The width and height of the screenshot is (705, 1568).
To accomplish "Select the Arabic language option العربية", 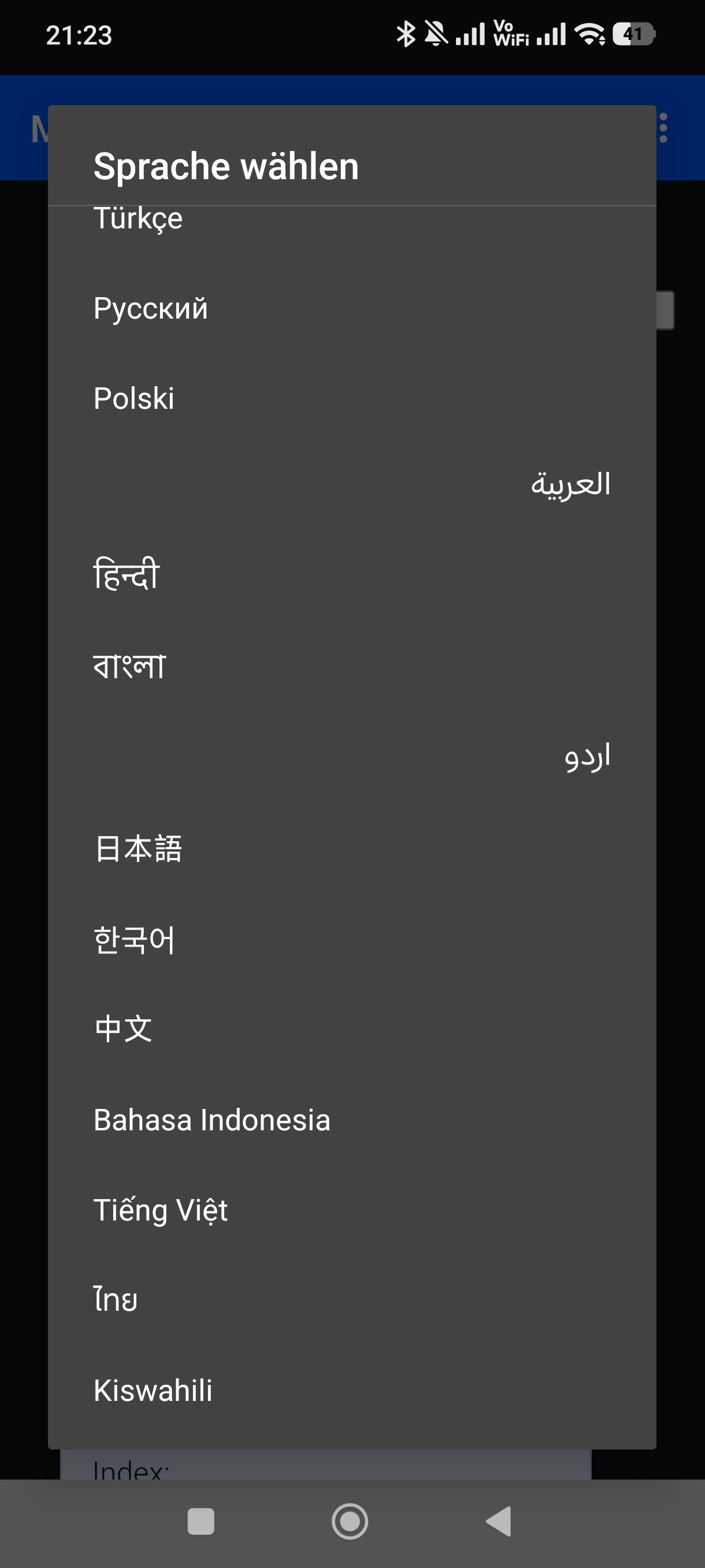I will coord(570,485).
